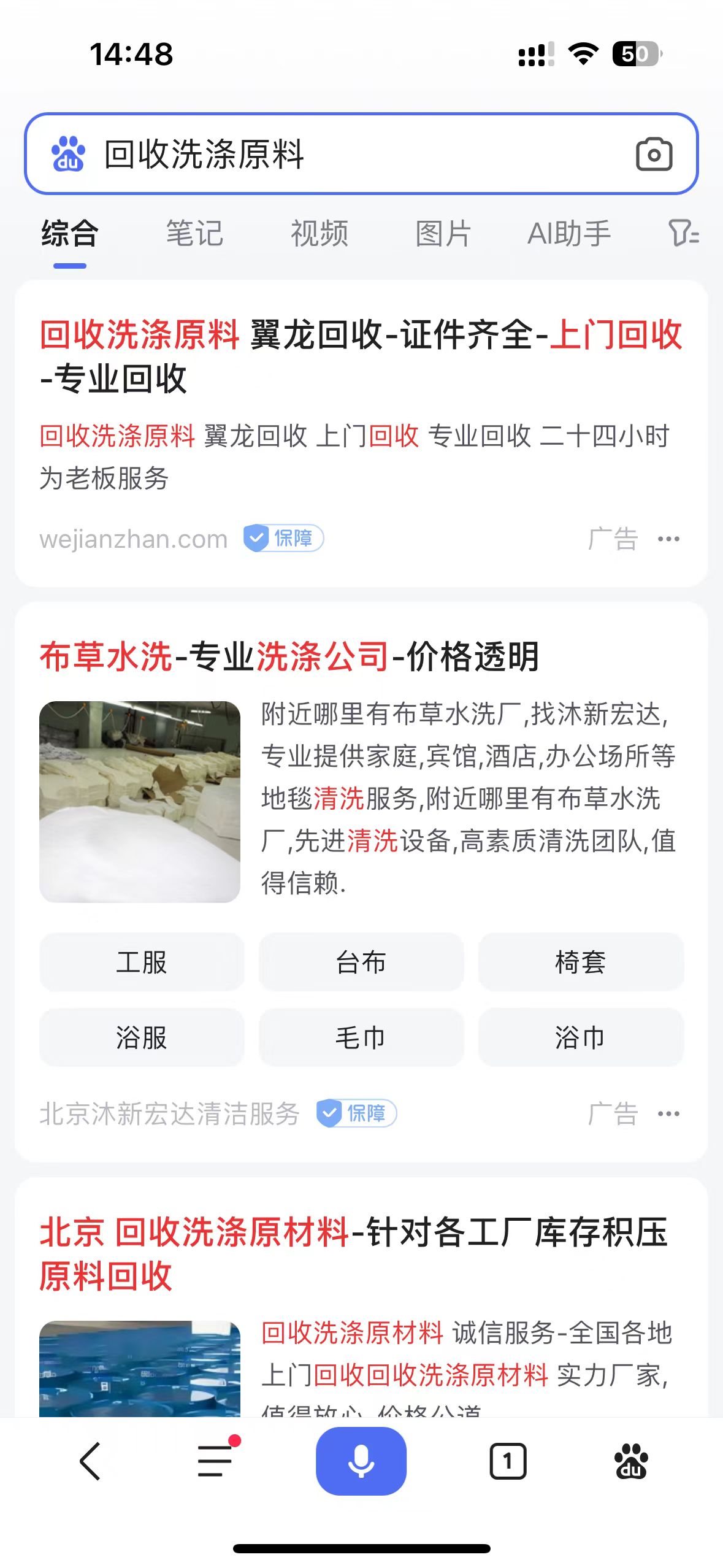Open the 翼龙回收 ad result
The image size is (723, 1568).
click(x=361, y=356)
